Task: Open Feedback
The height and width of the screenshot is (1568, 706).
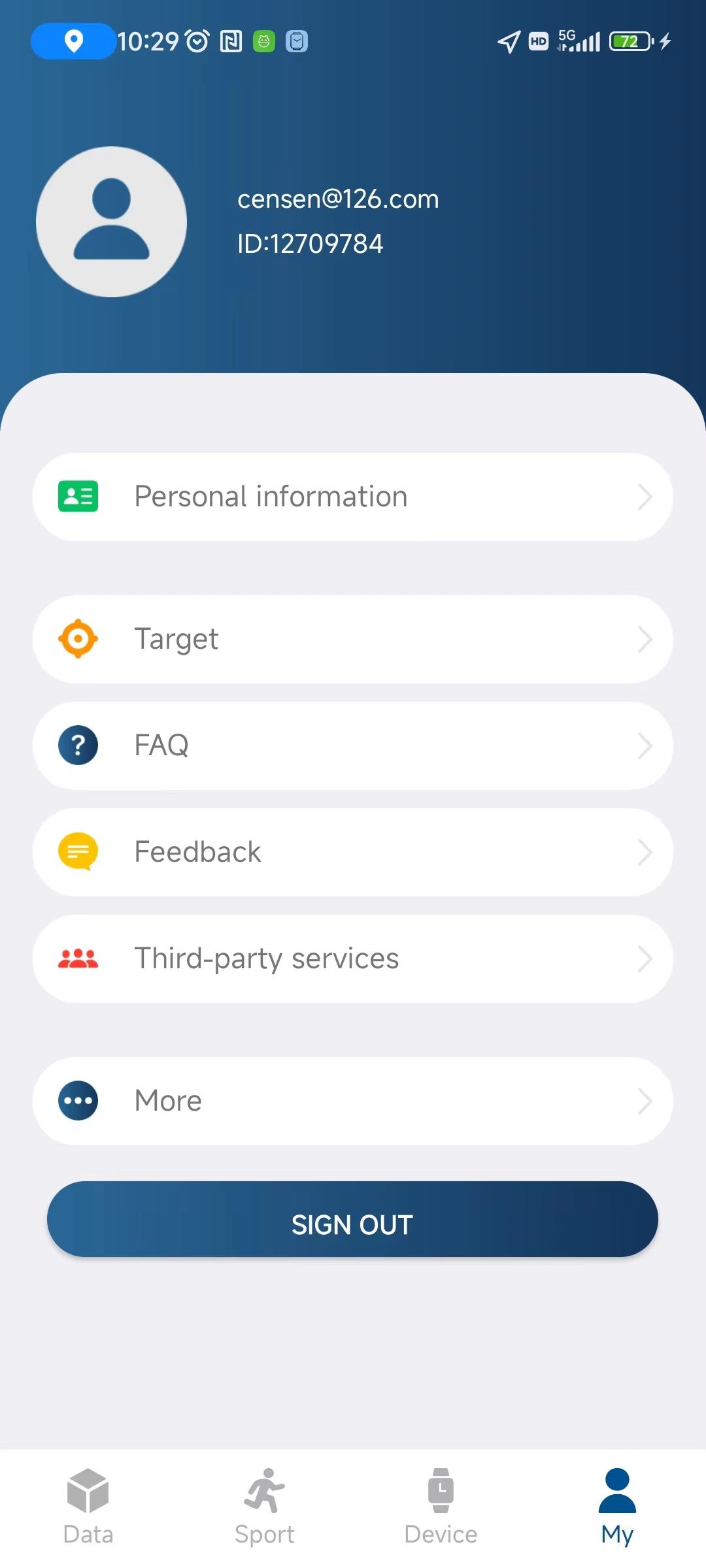Action: coord(353,852)
